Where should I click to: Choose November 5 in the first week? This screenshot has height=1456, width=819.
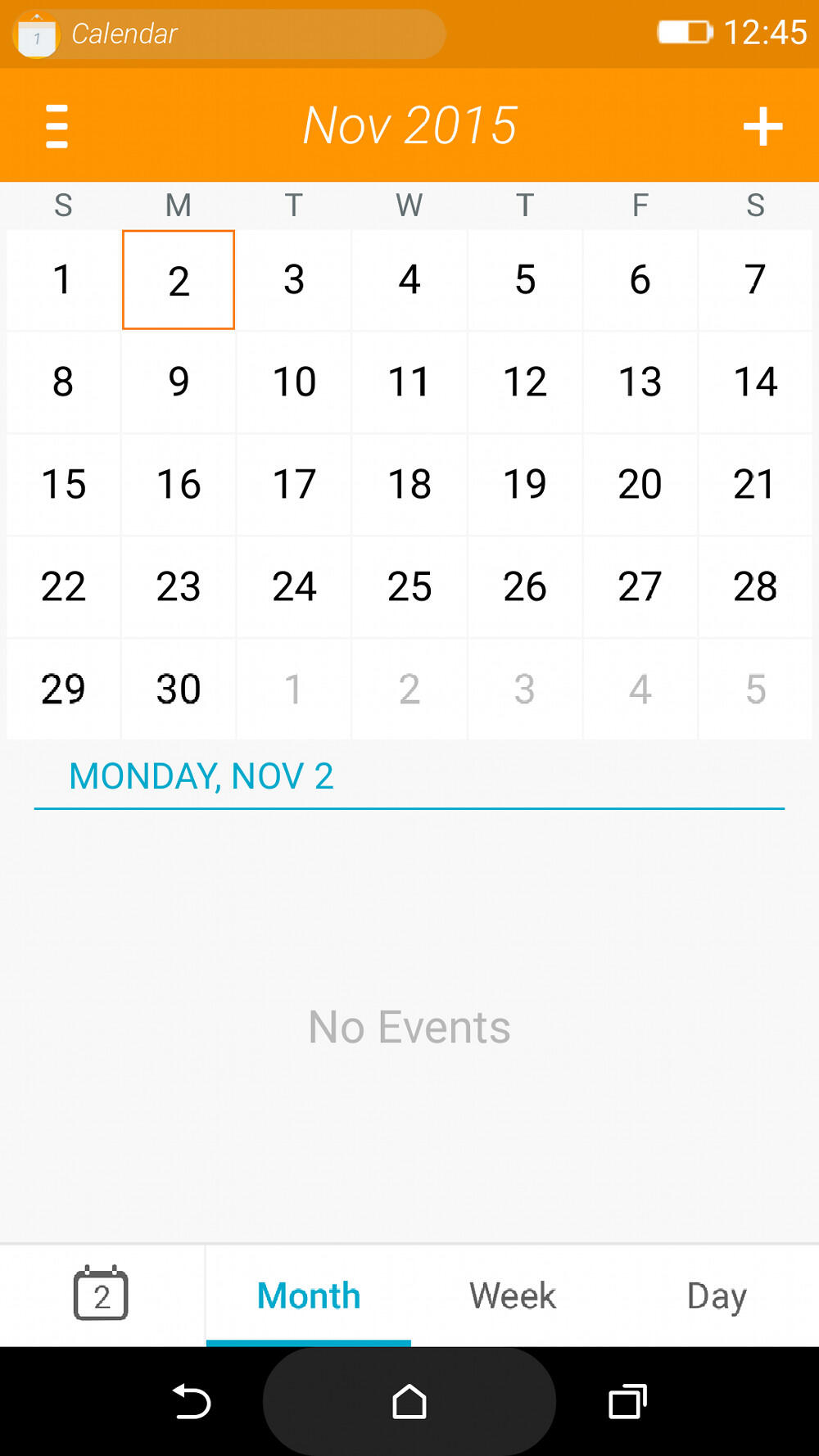click(x=525, y=280)
